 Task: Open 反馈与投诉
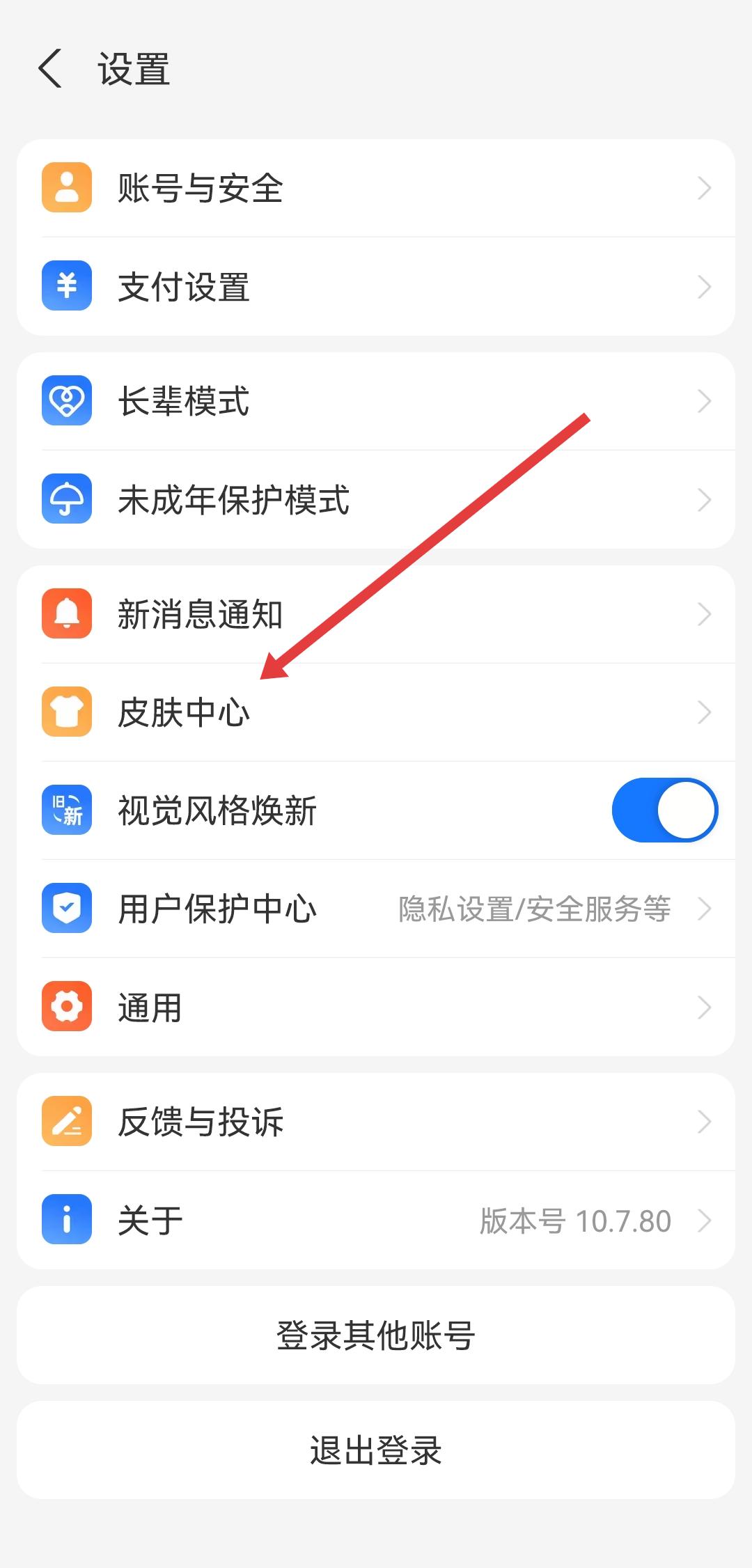click(x=376, y=1122)
